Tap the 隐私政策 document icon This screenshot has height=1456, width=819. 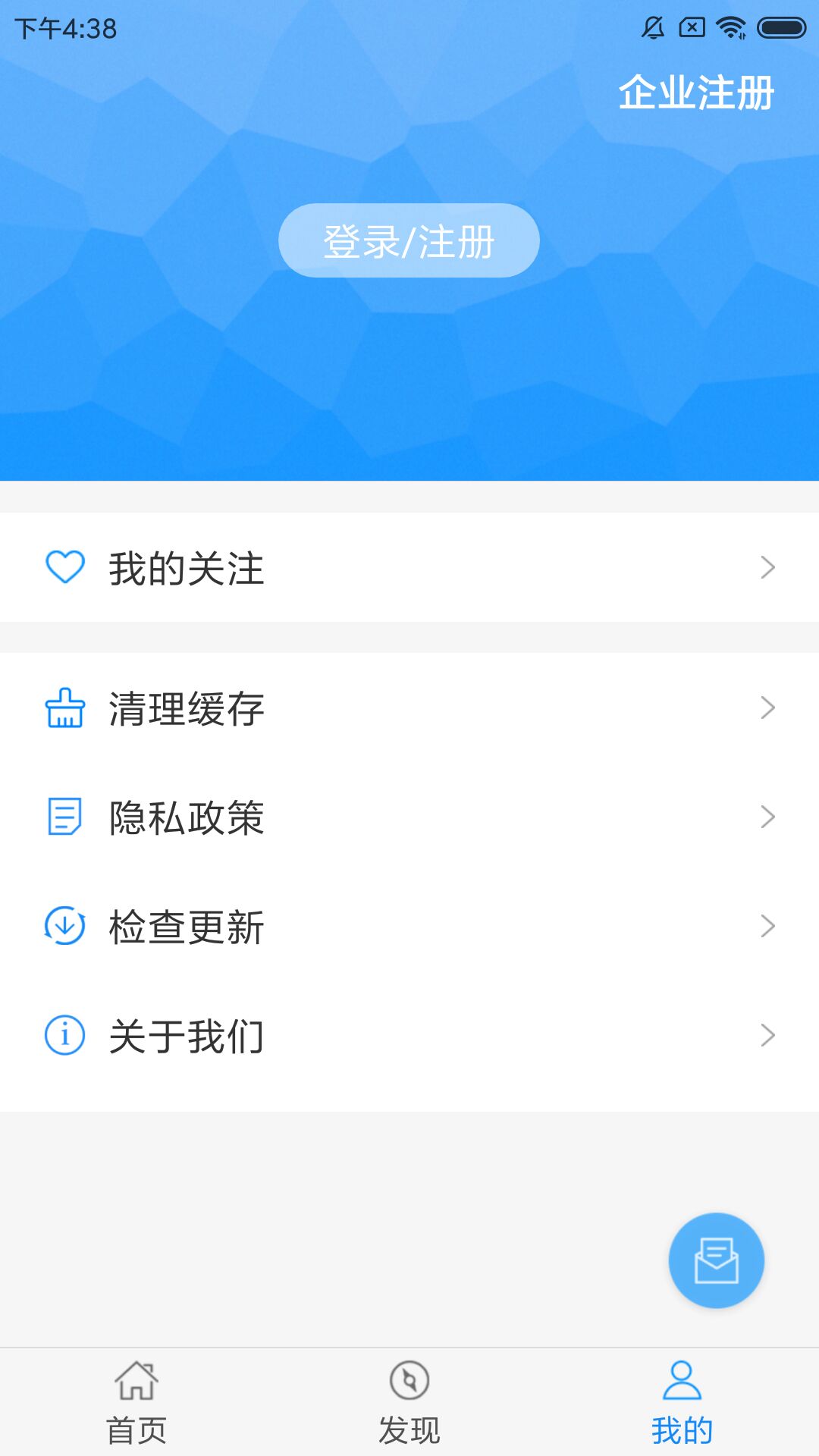click(x=64, y=817)
